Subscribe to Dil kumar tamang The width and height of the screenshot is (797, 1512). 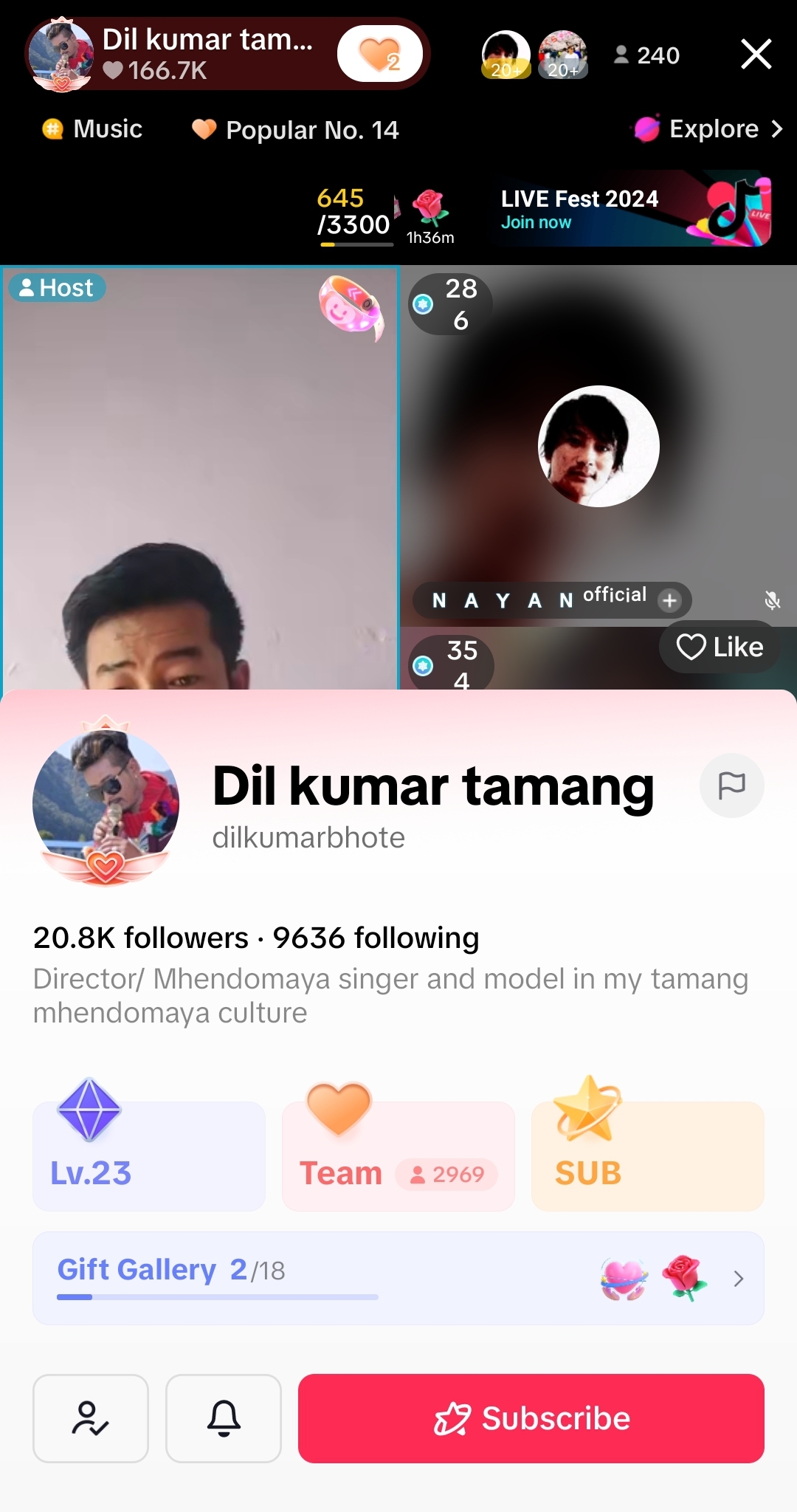coord(531,1418)
